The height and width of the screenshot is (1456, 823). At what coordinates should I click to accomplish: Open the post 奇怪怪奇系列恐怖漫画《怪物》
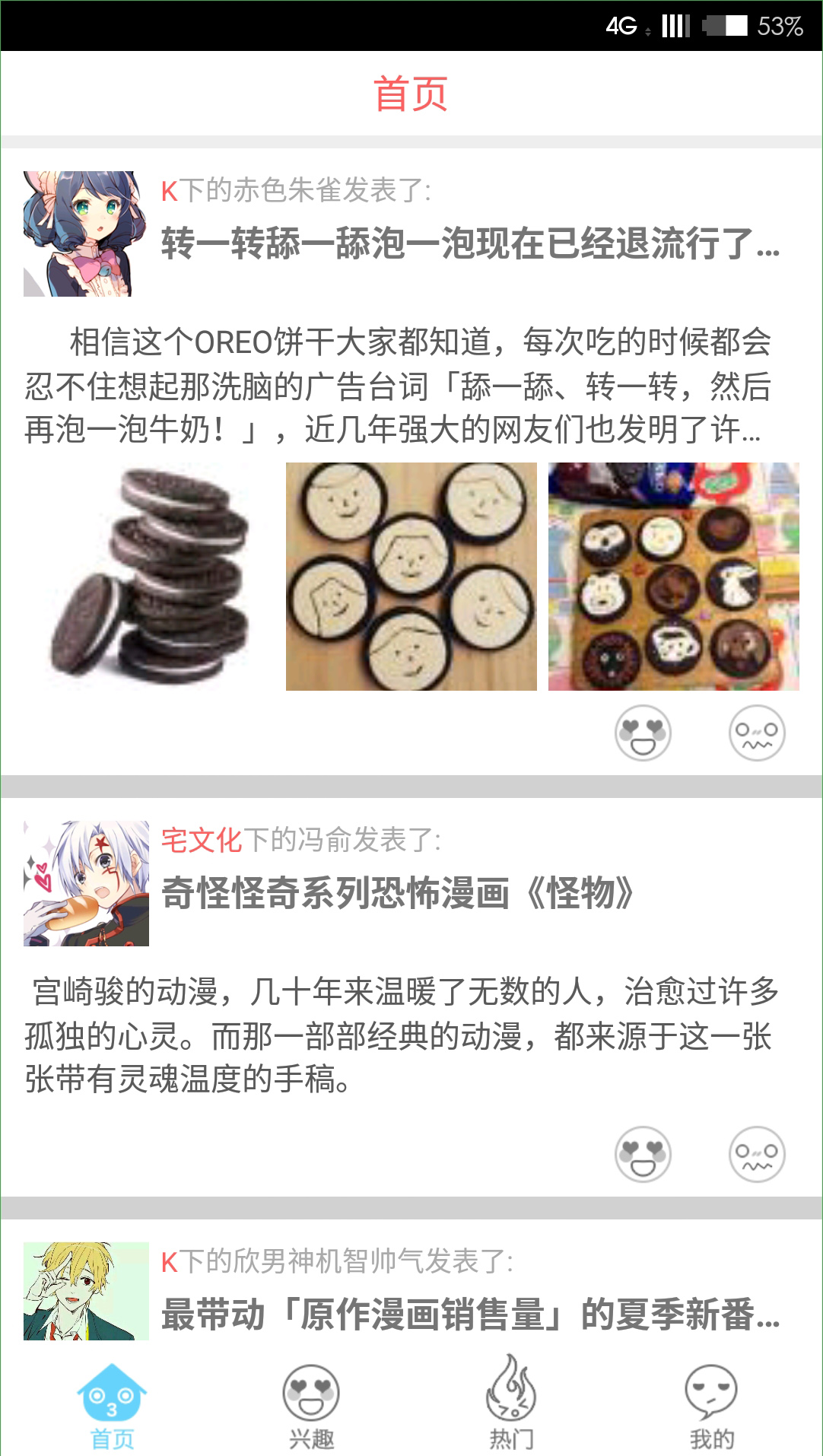[x=399, y=893]
